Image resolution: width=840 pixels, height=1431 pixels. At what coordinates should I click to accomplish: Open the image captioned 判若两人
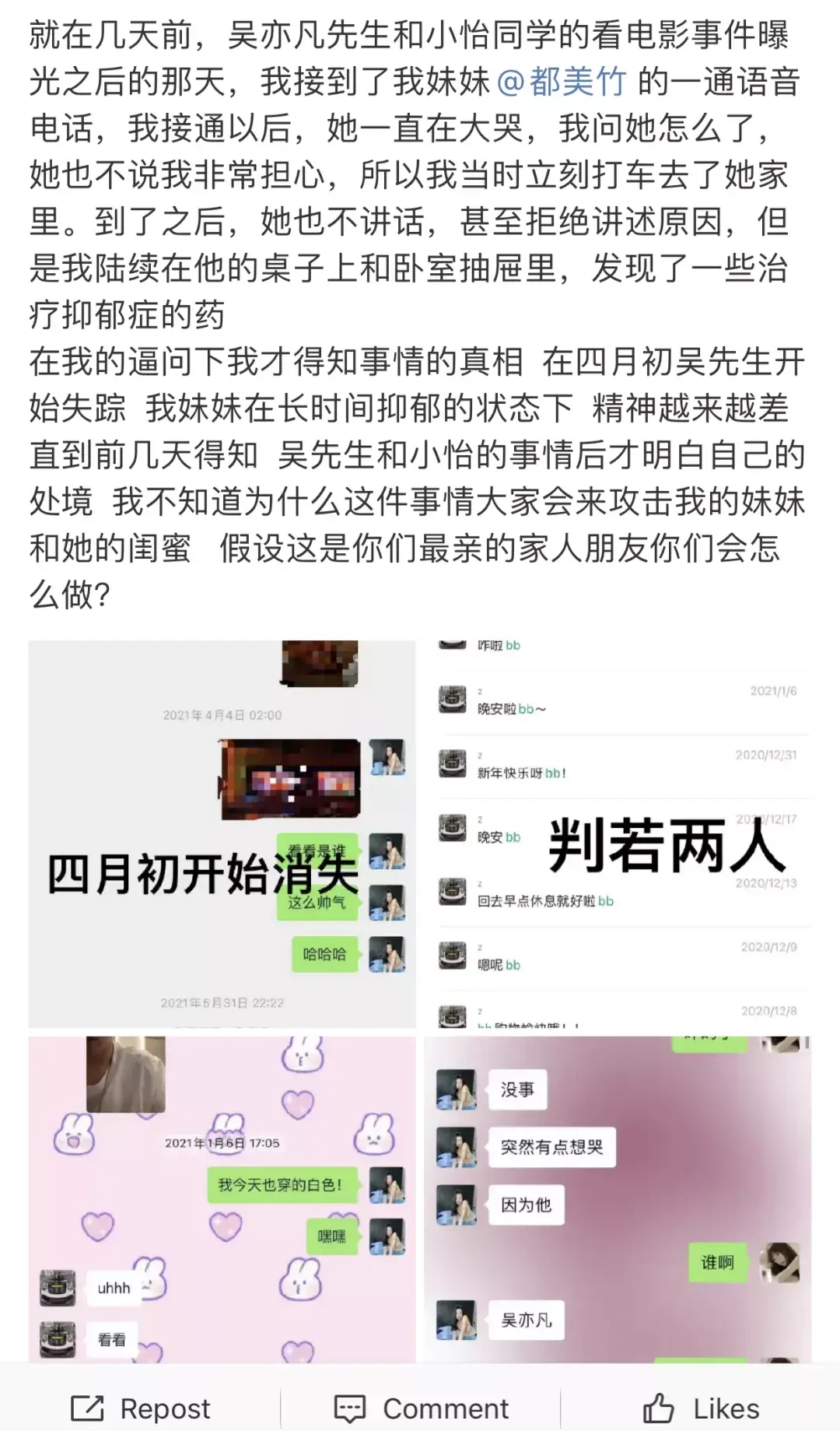click(x=618, y=833)
